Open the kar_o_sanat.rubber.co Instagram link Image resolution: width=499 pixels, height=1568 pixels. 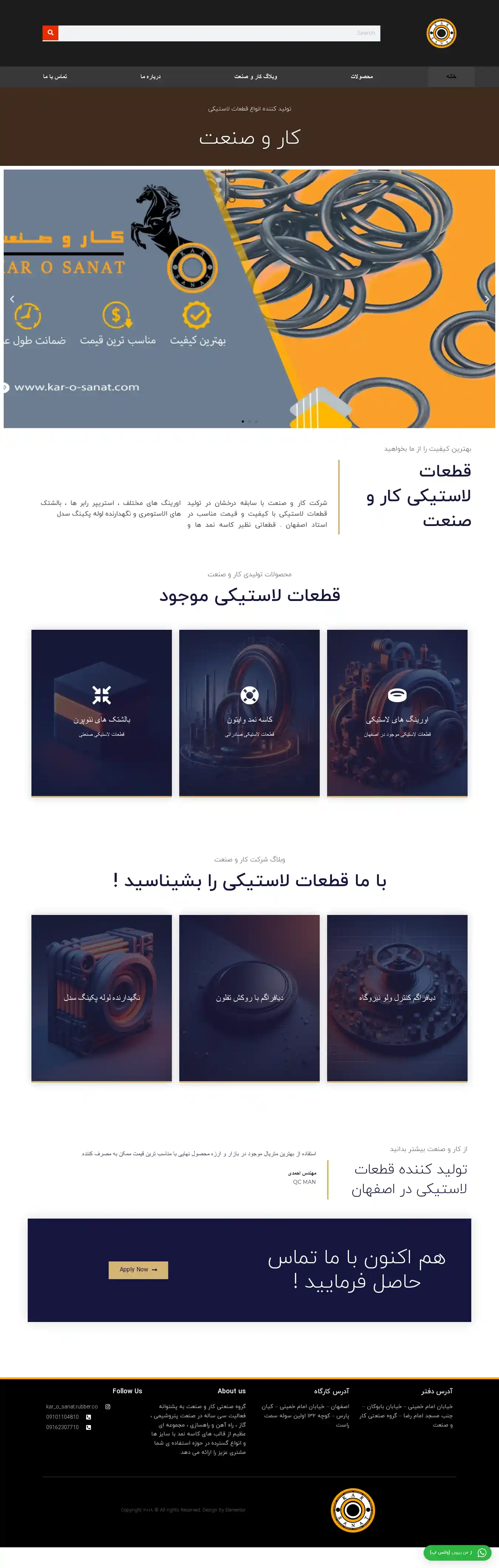(72, 1407)
